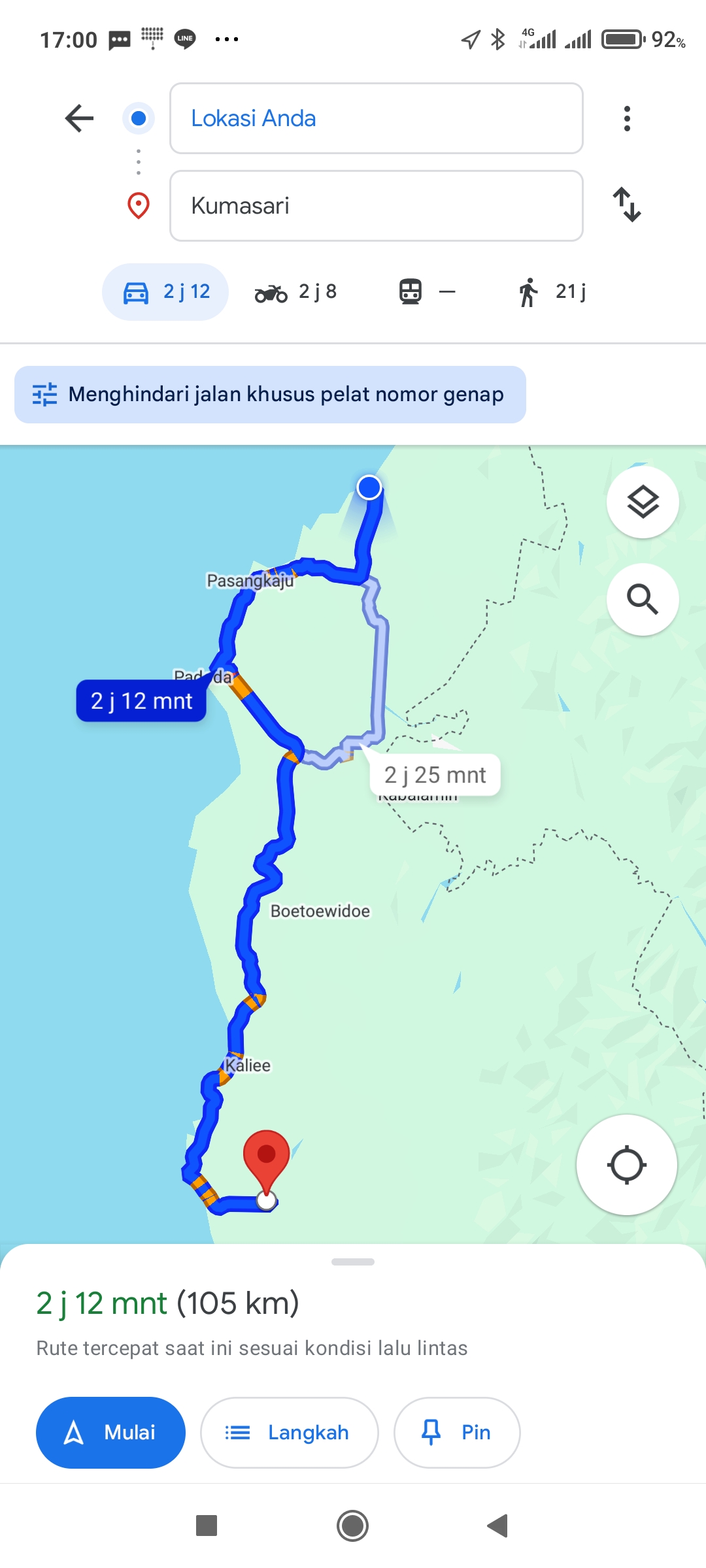Open the three-dot overflow menu

(x=627, y=118)
